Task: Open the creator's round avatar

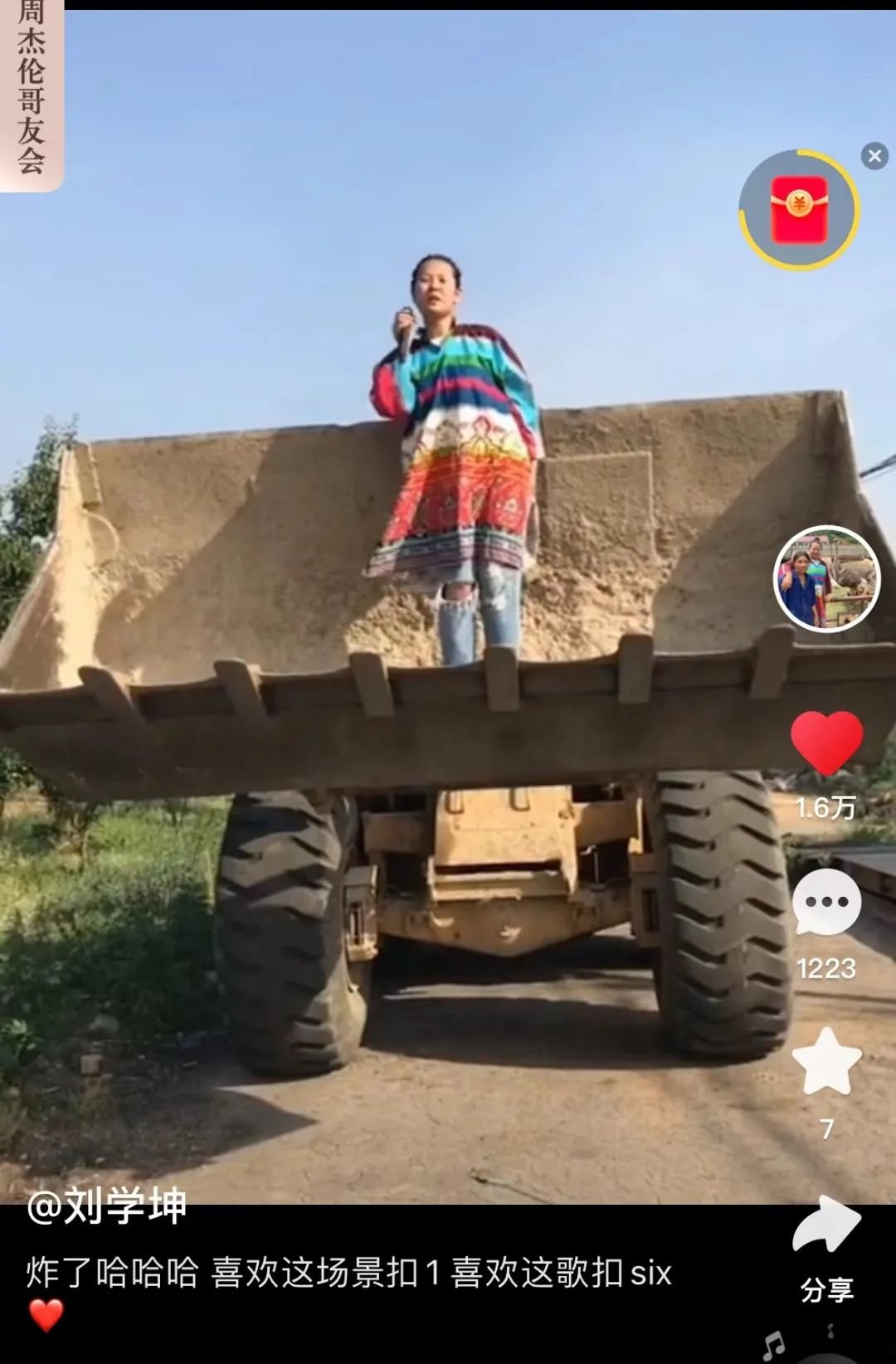Action: 826,579
